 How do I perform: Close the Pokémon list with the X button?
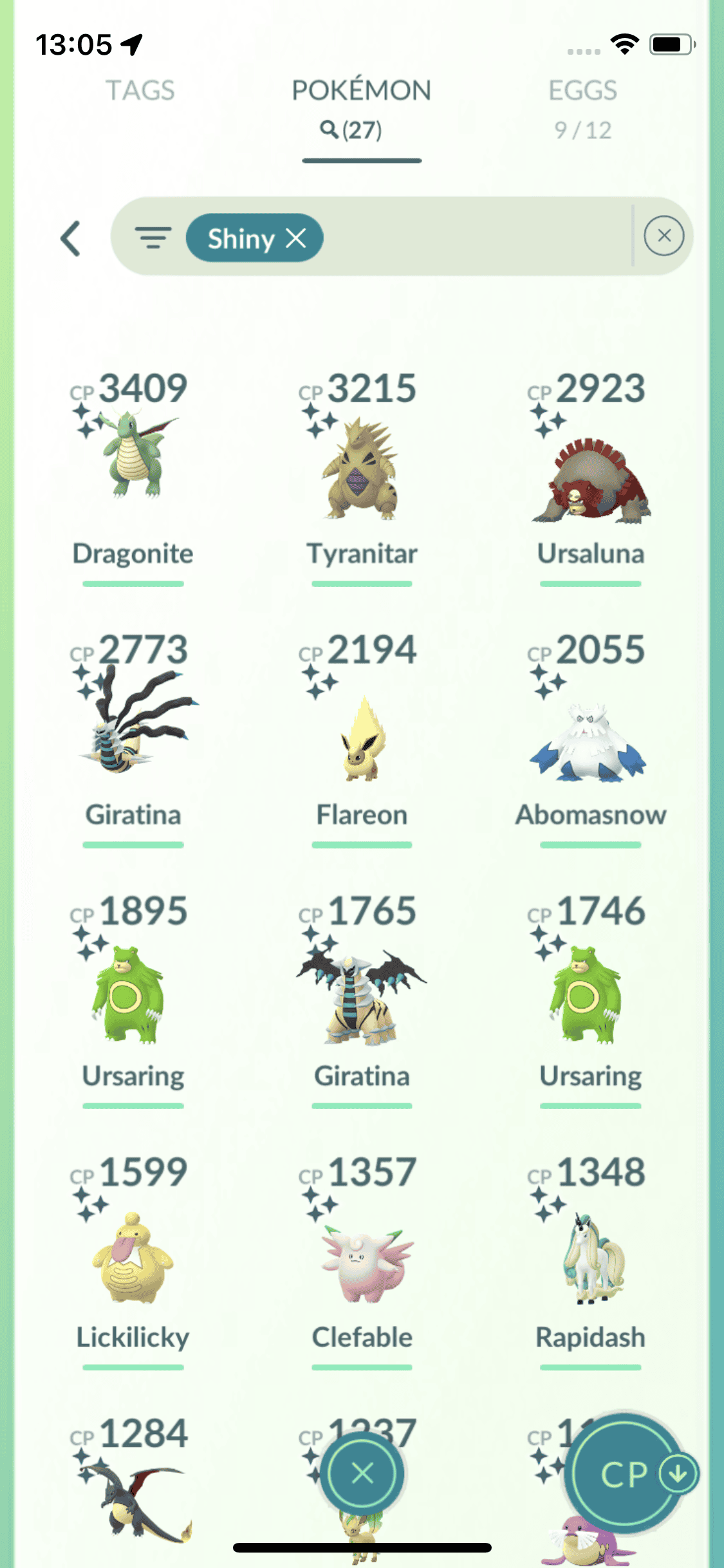[x=362, y=1473]
